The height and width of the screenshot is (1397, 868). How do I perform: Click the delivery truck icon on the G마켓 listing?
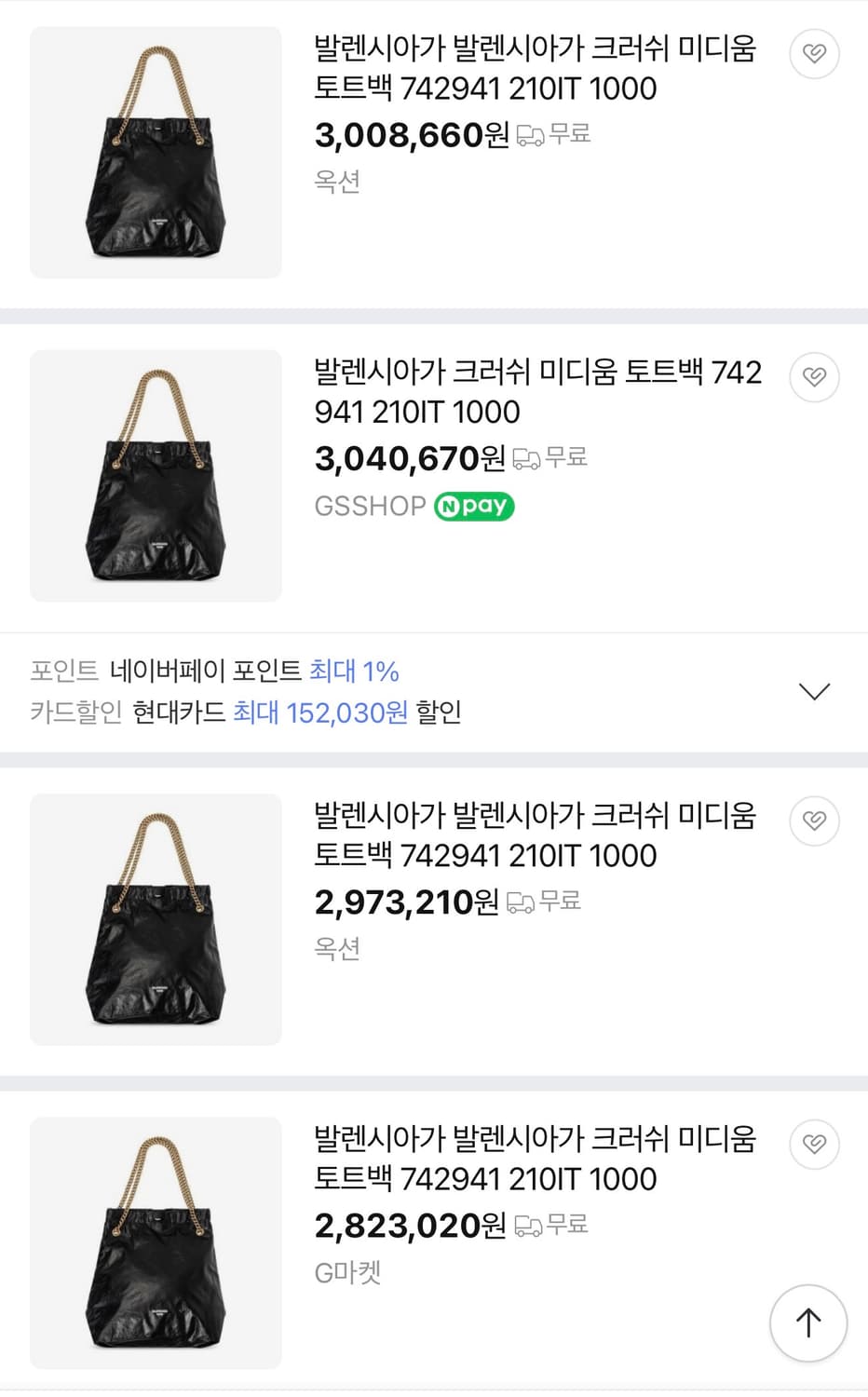tap(531, 1226)
